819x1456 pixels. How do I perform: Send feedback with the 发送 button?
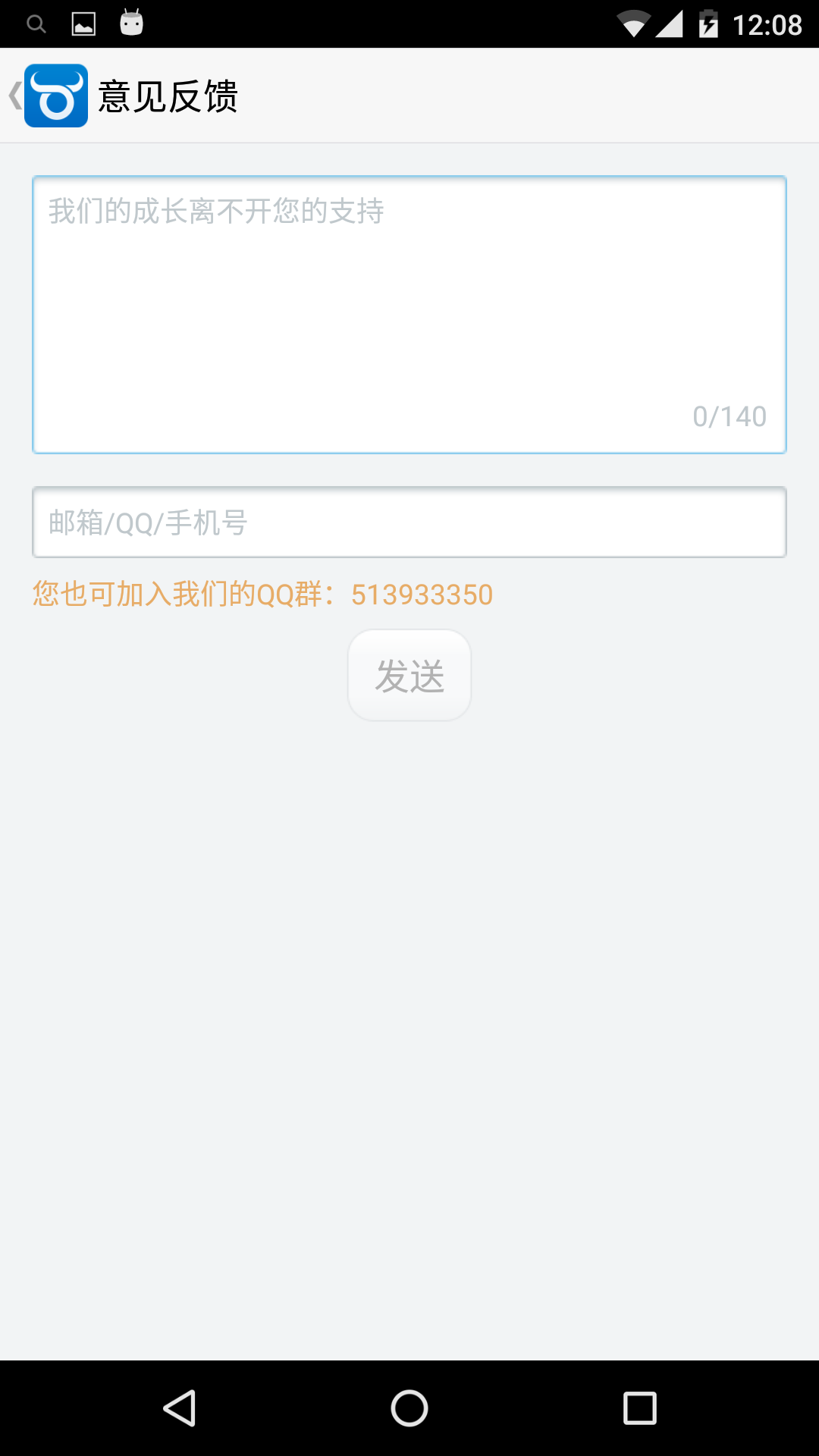coord(409,675)
